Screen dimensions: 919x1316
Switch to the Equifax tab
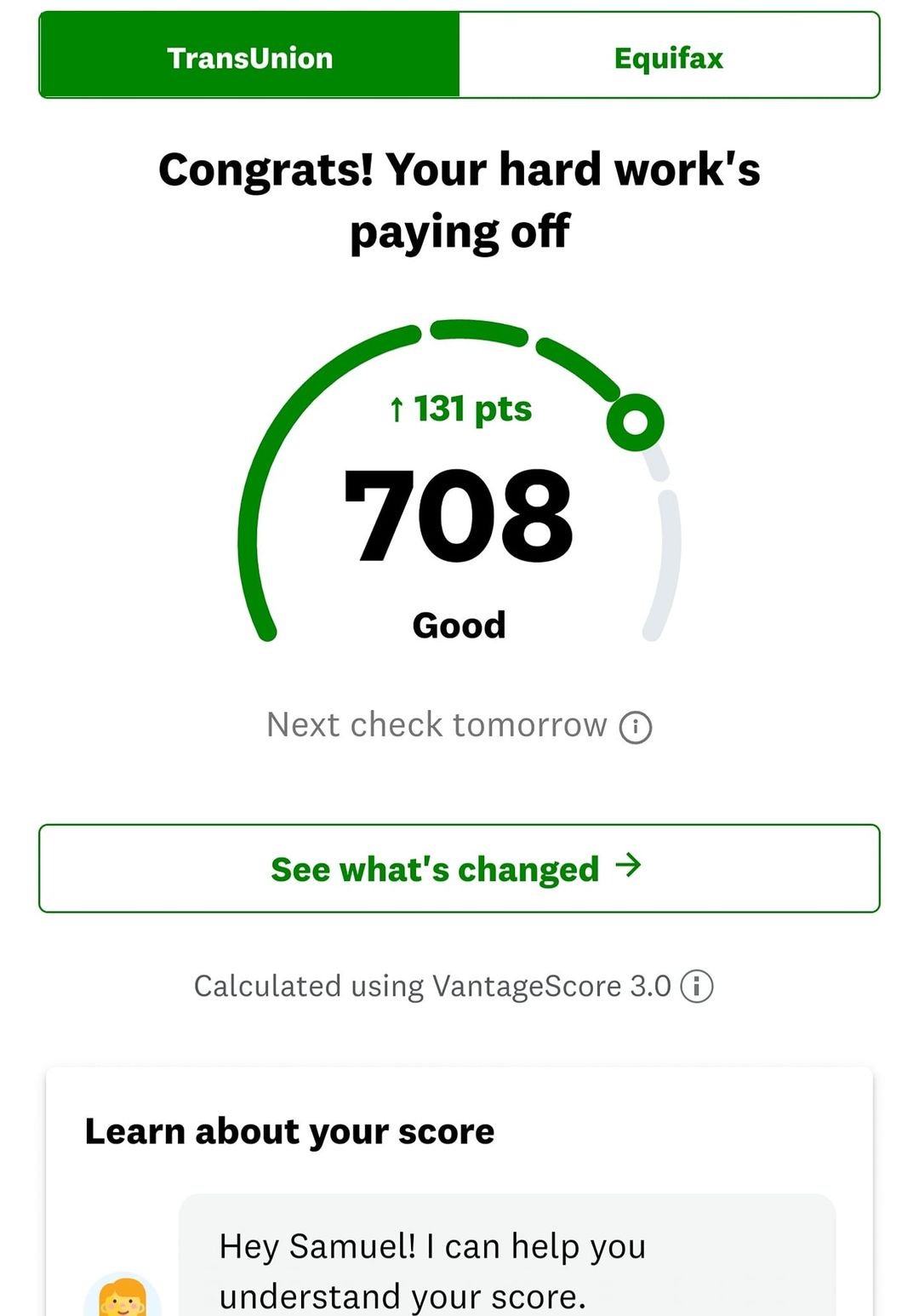coord(669,58)
